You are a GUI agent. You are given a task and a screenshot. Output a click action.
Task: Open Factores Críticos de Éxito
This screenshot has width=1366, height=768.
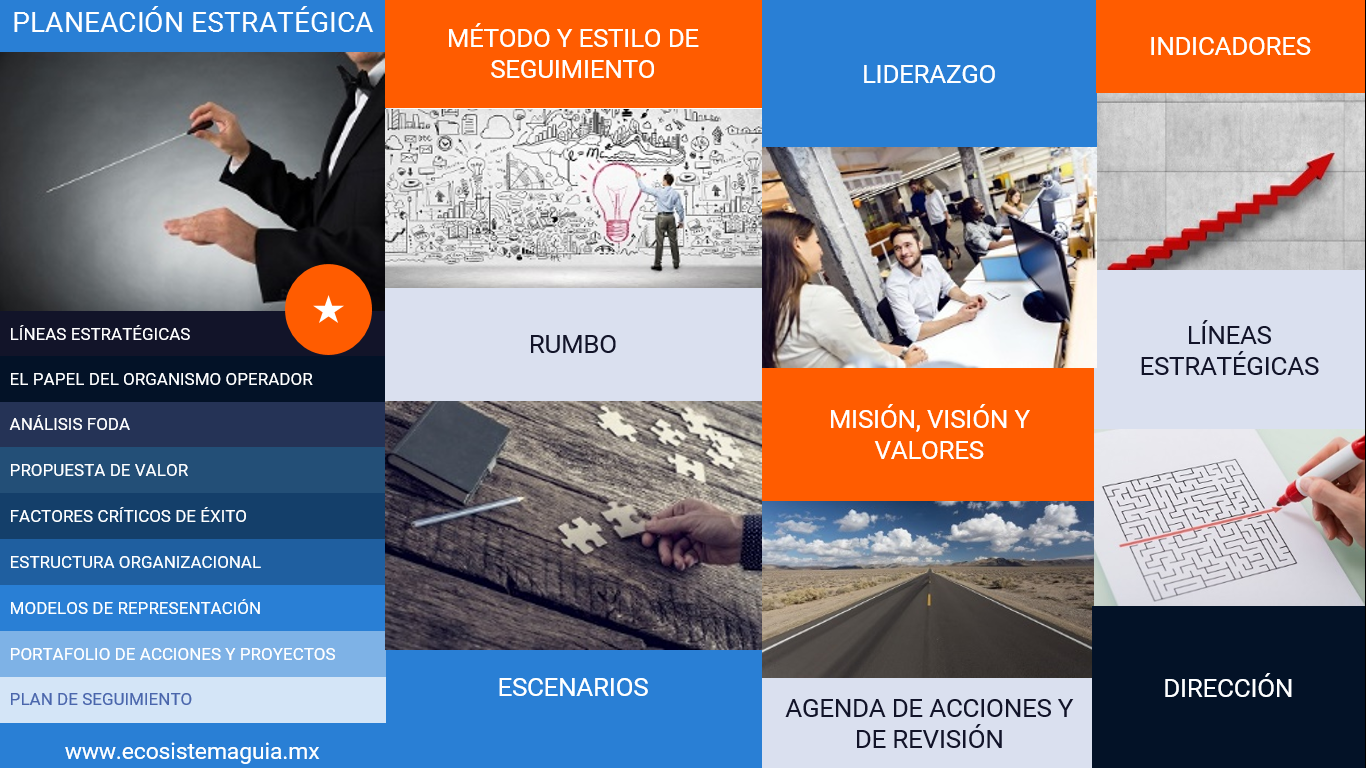point(128,516)
